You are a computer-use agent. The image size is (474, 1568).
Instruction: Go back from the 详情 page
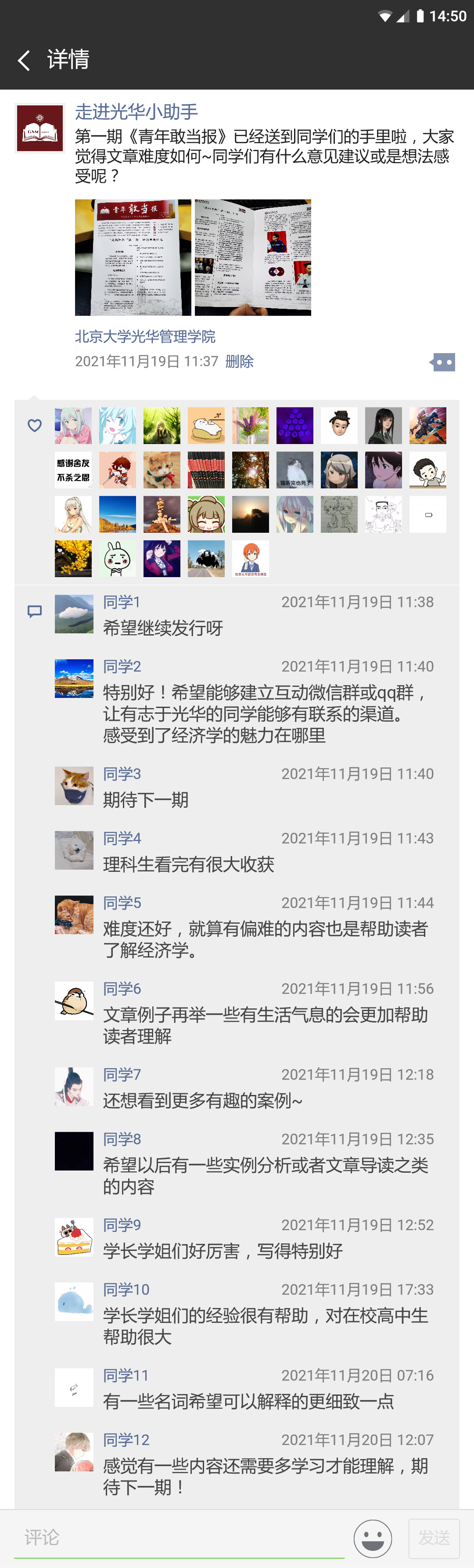coord(24,60)
